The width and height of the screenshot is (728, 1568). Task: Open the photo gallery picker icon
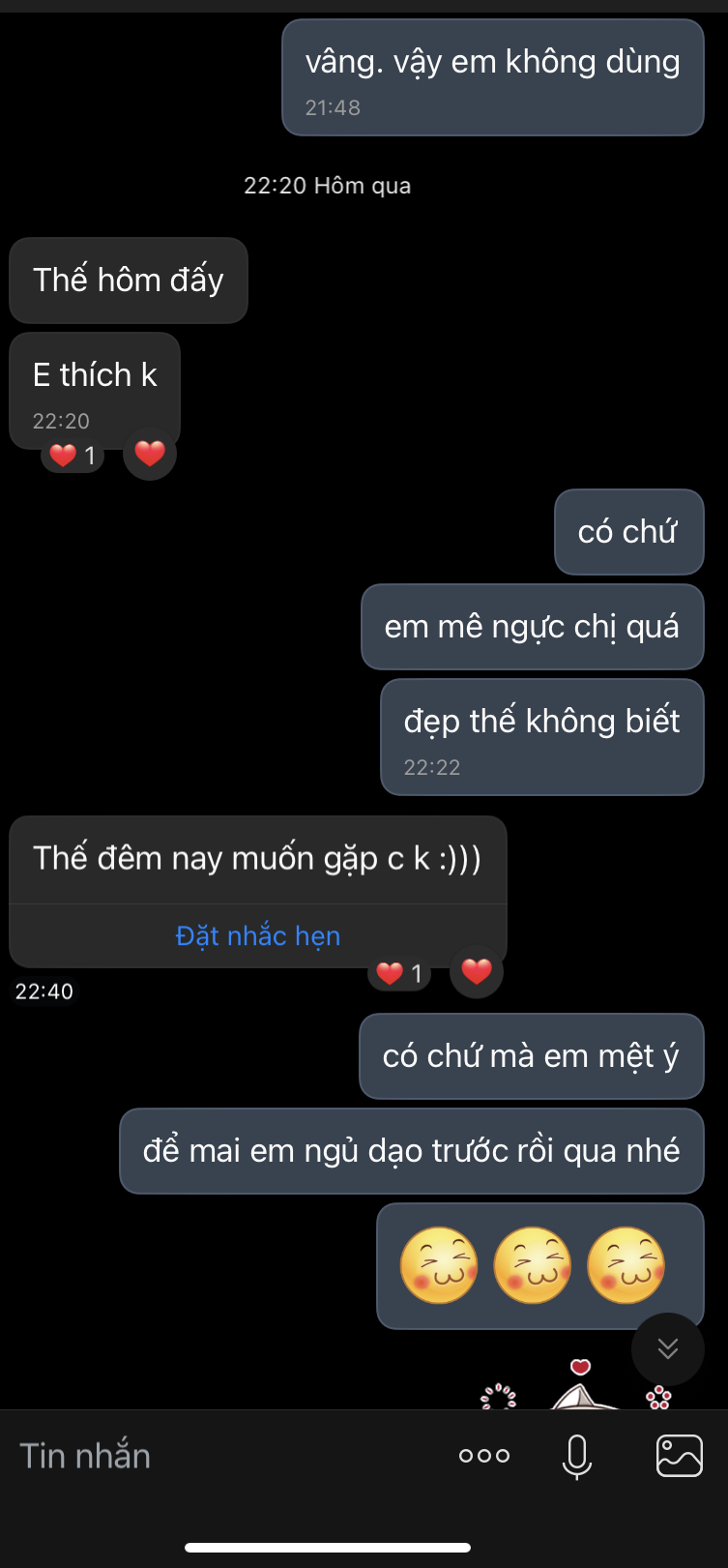point(679,1456)
